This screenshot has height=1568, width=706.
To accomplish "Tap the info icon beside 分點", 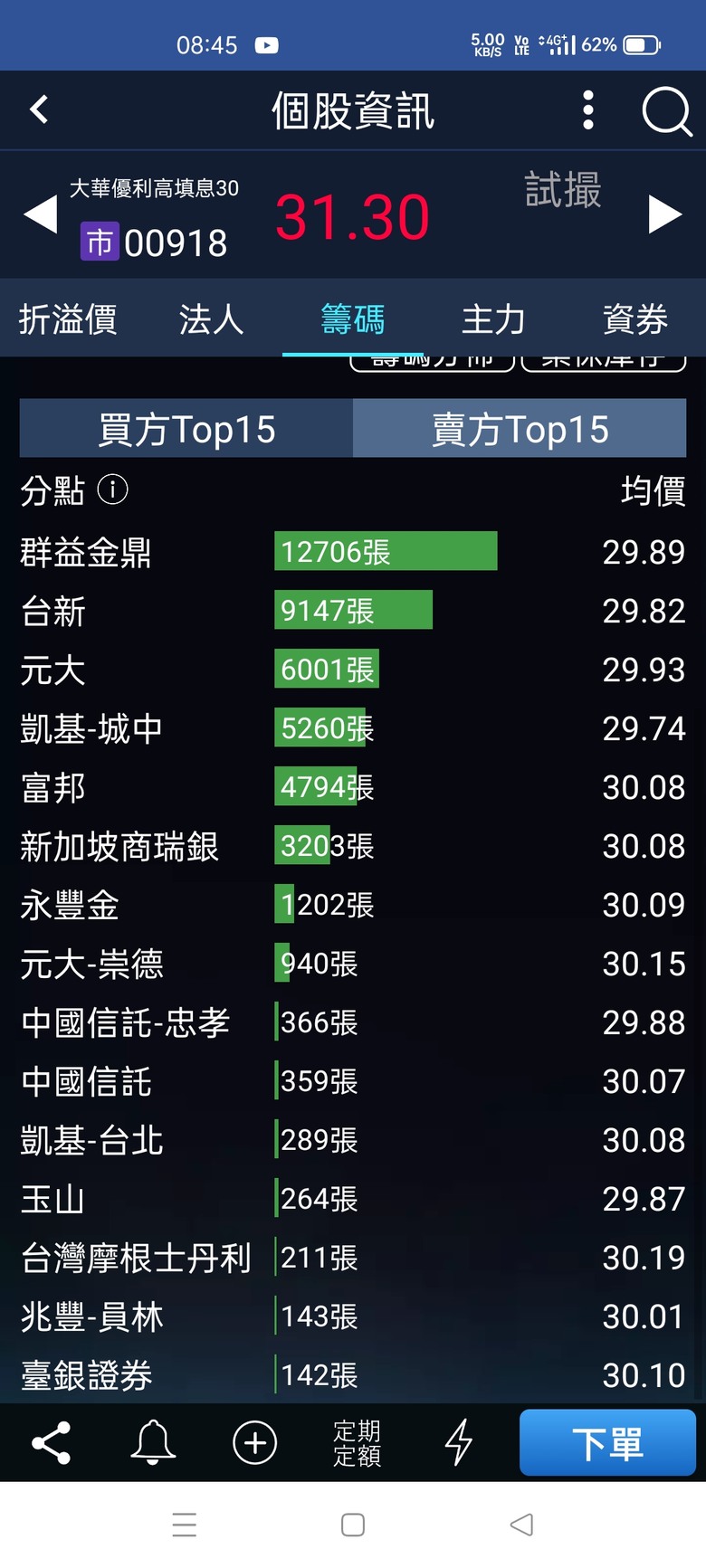I will tap(112, 489).
